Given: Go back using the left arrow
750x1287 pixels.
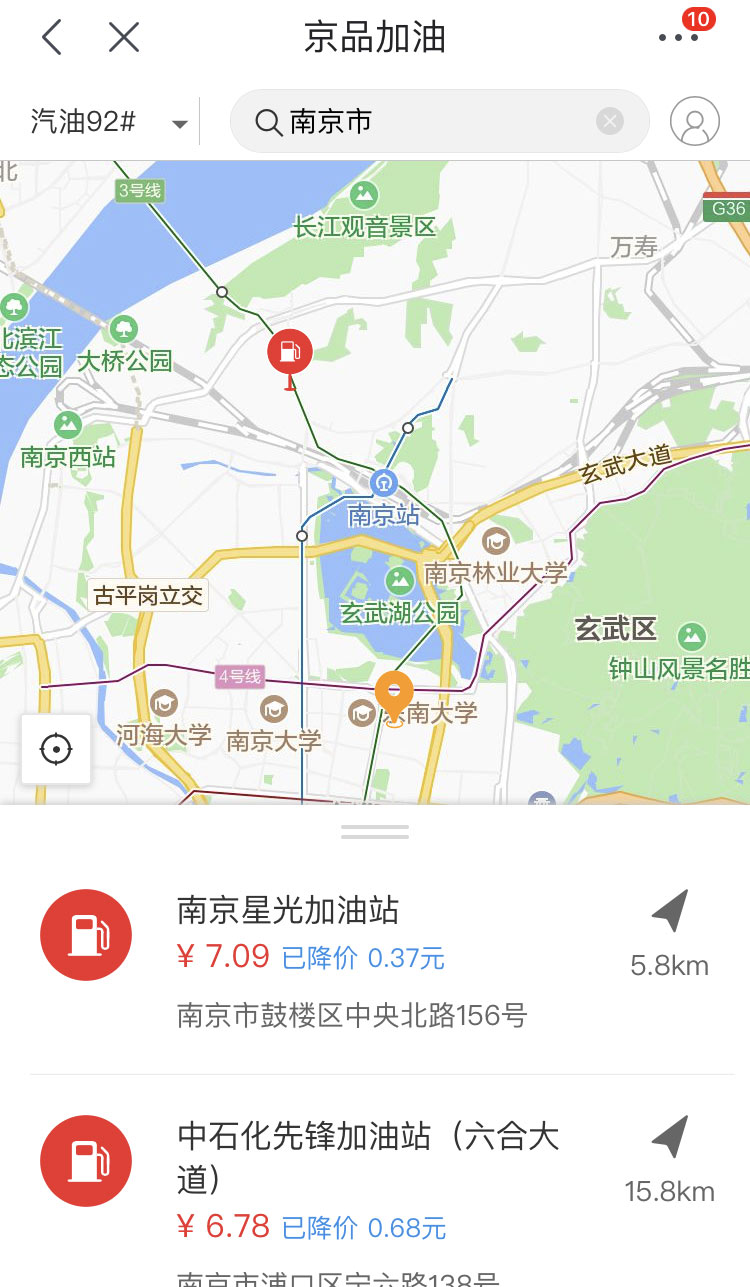Looking at the screenshot, I should [x=52, y=38].
